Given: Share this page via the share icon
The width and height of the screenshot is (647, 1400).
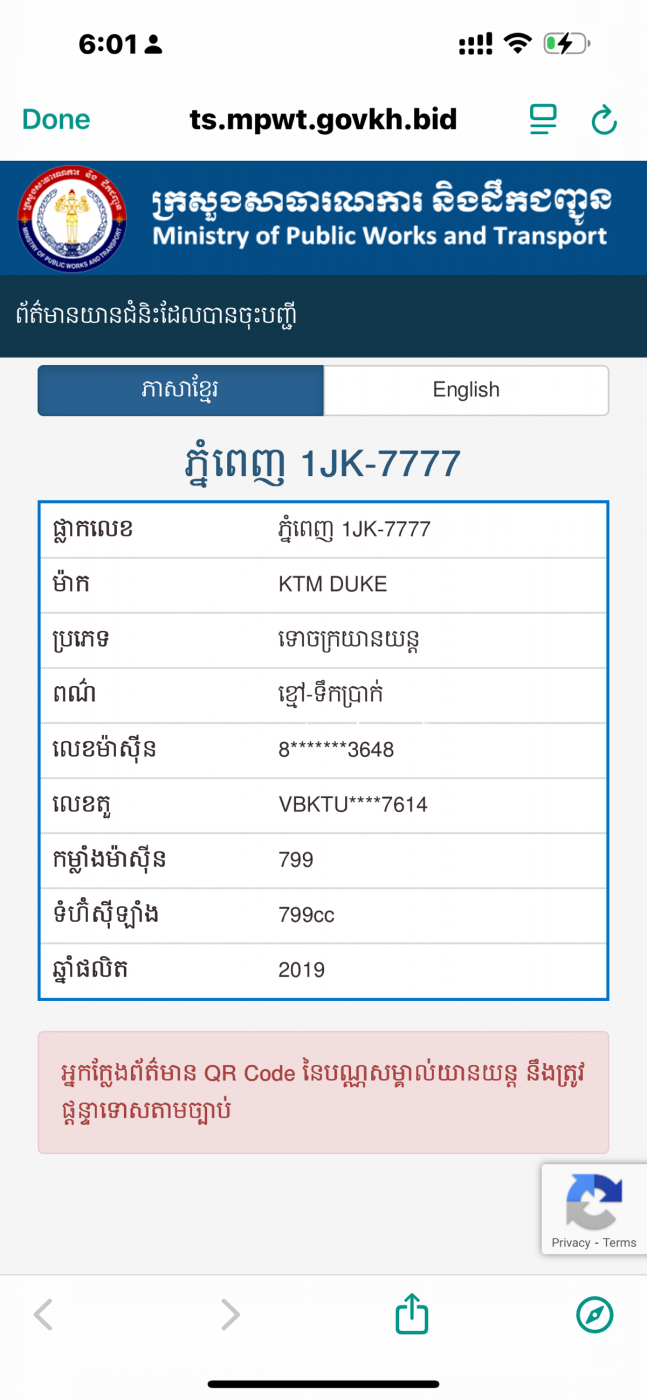Looking at the screenshot, I should (x=412, y=1313).
